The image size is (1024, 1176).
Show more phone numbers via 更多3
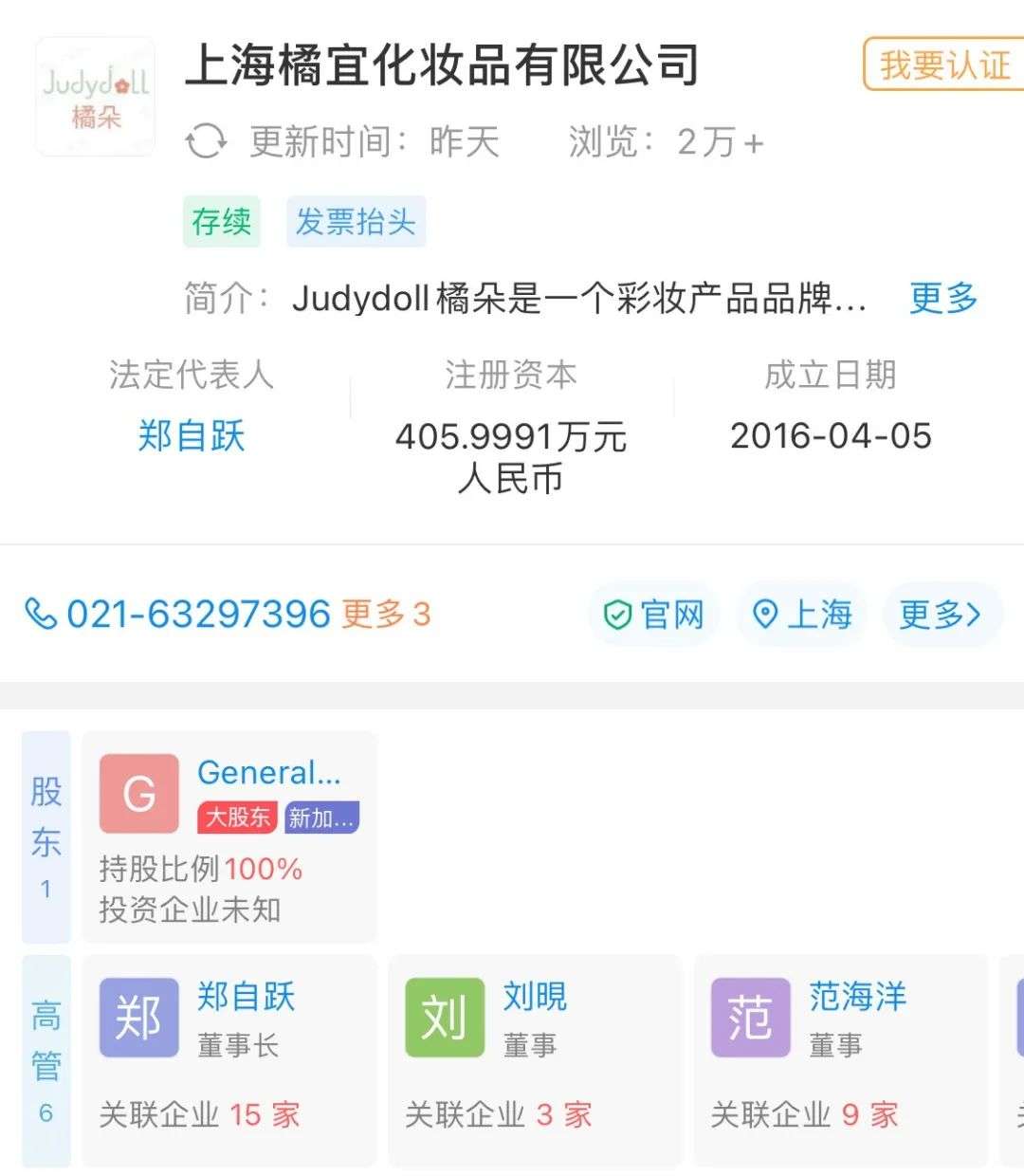pos(386,615)
